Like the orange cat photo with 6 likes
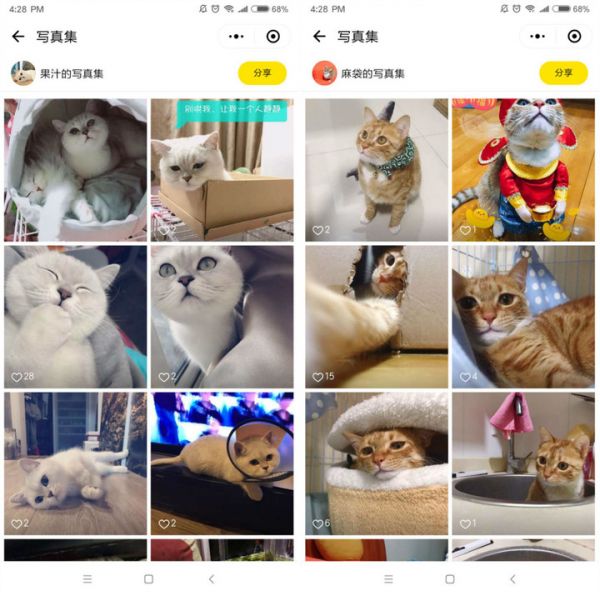The height and width of the screenshot is (596, 600). click(x=318, y=524)
